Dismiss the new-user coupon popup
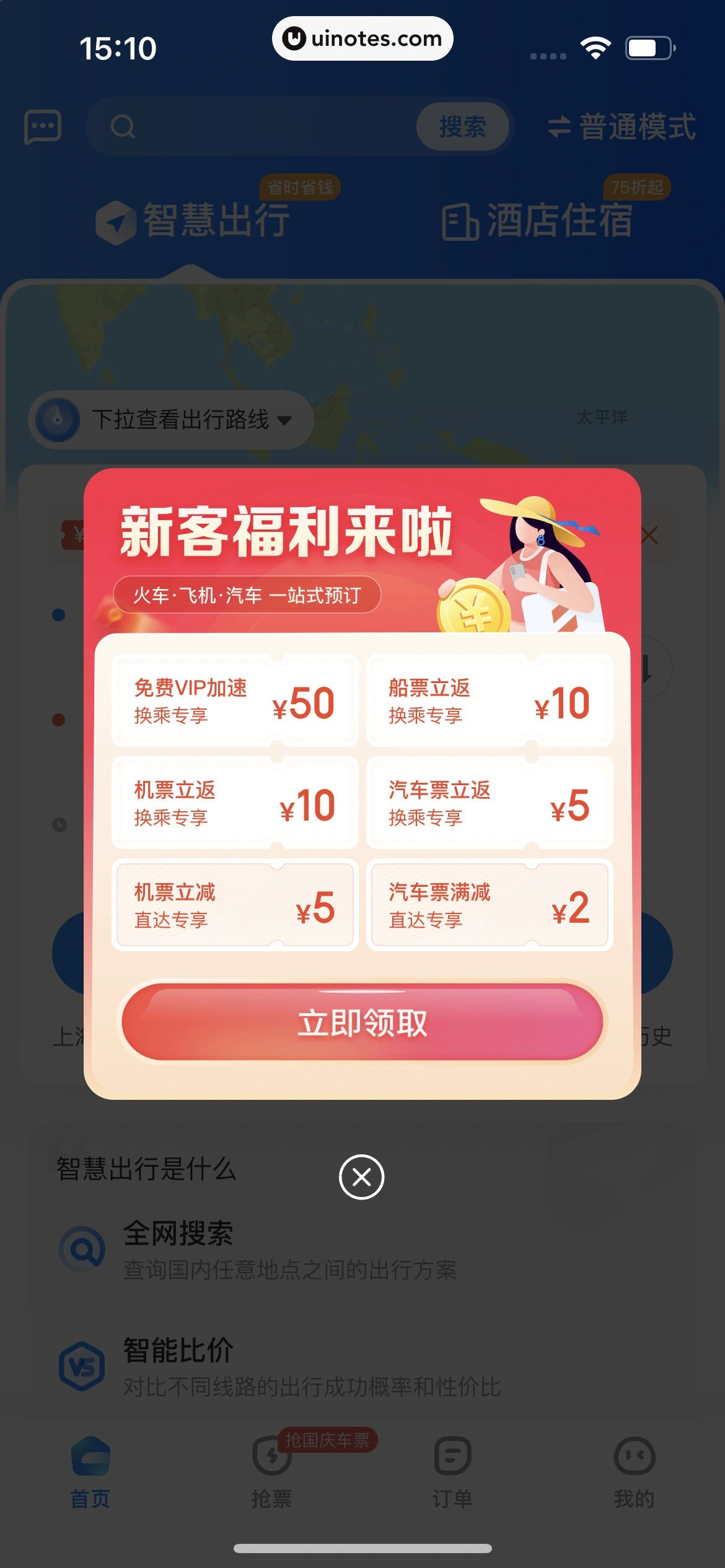 (362, 1177)
